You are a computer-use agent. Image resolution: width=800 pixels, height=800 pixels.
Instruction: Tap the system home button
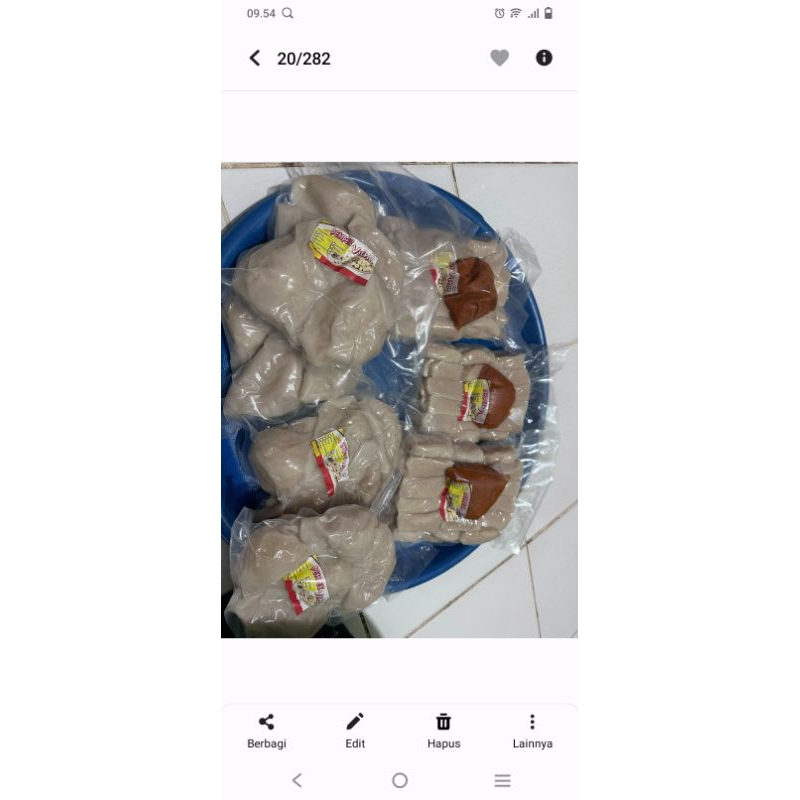400,780
